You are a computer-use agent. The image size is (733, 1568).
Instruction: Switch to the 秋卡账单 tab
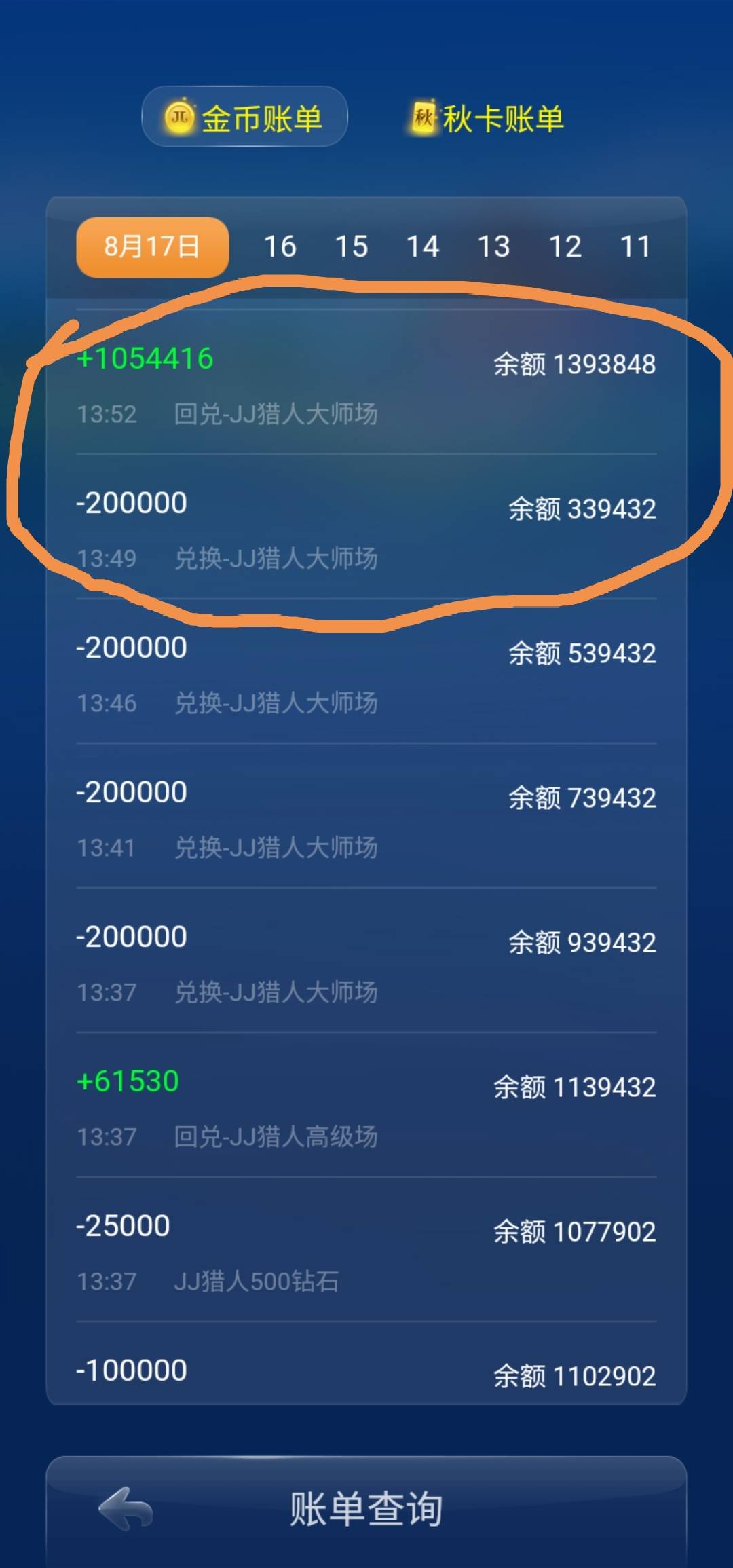(x=487, y=118)
